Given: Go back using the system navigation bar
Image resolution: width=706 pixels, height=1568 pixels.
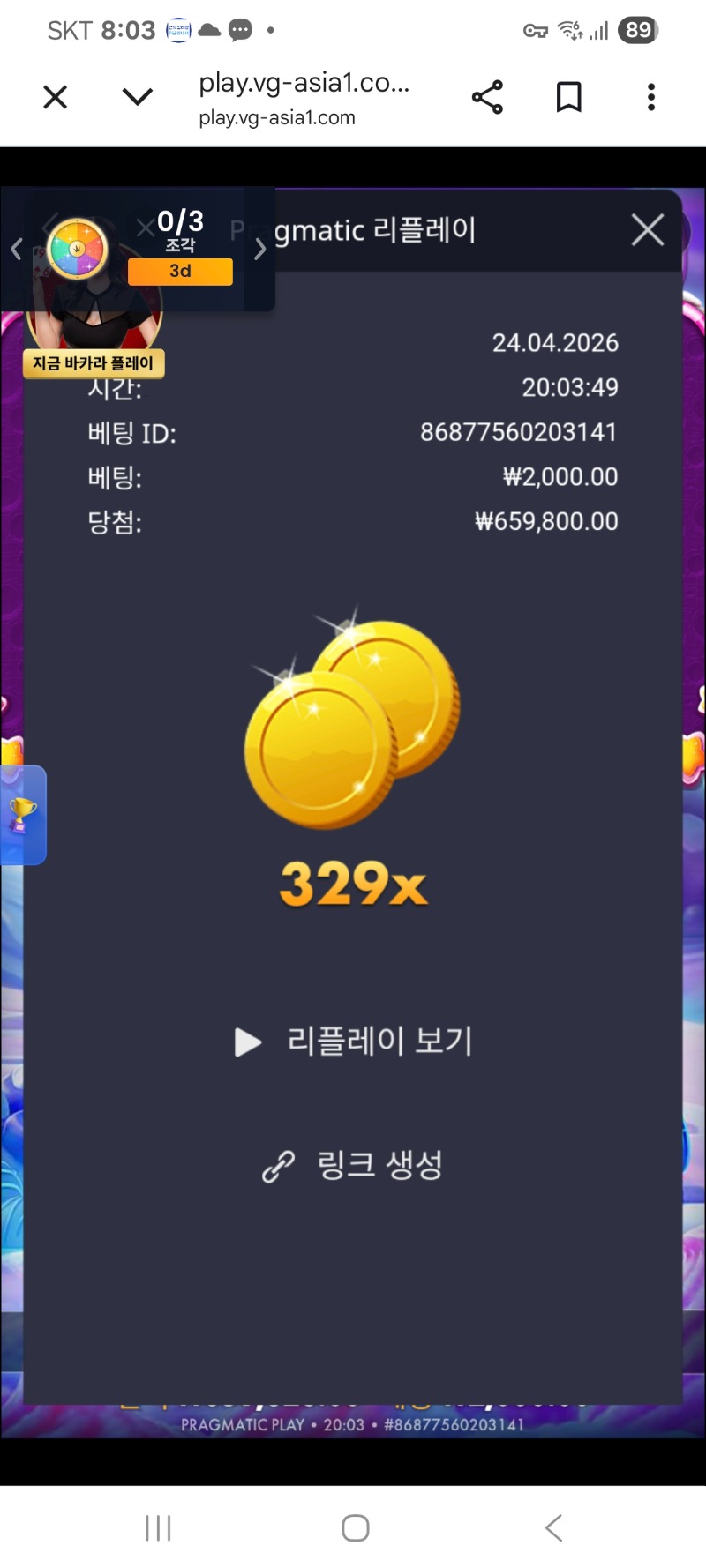Looking at the screenshot, I should 553,1528.
